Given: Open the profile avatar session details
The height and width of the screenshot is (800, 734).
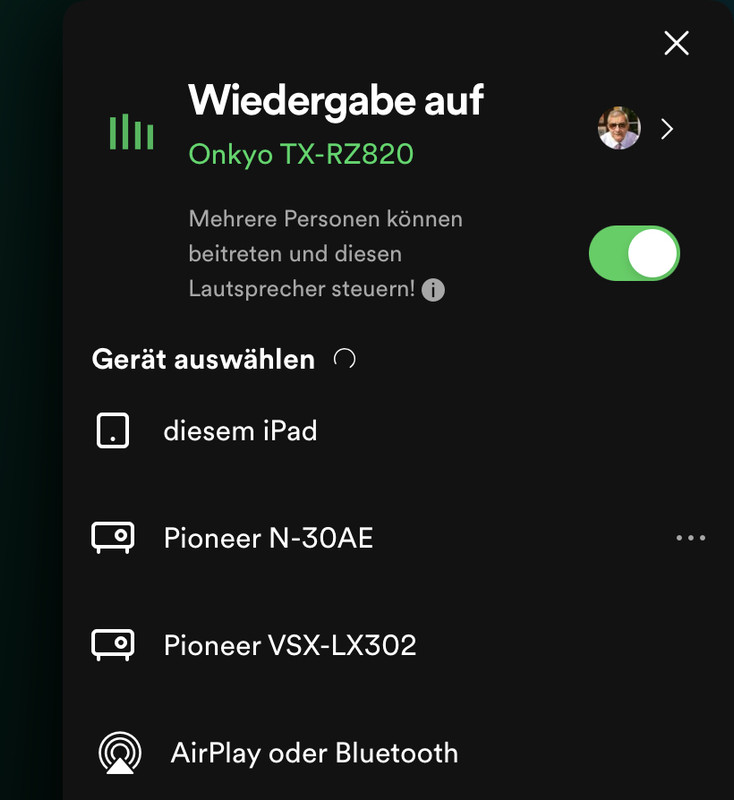Looking at the screenshot, I should point(620,129).
